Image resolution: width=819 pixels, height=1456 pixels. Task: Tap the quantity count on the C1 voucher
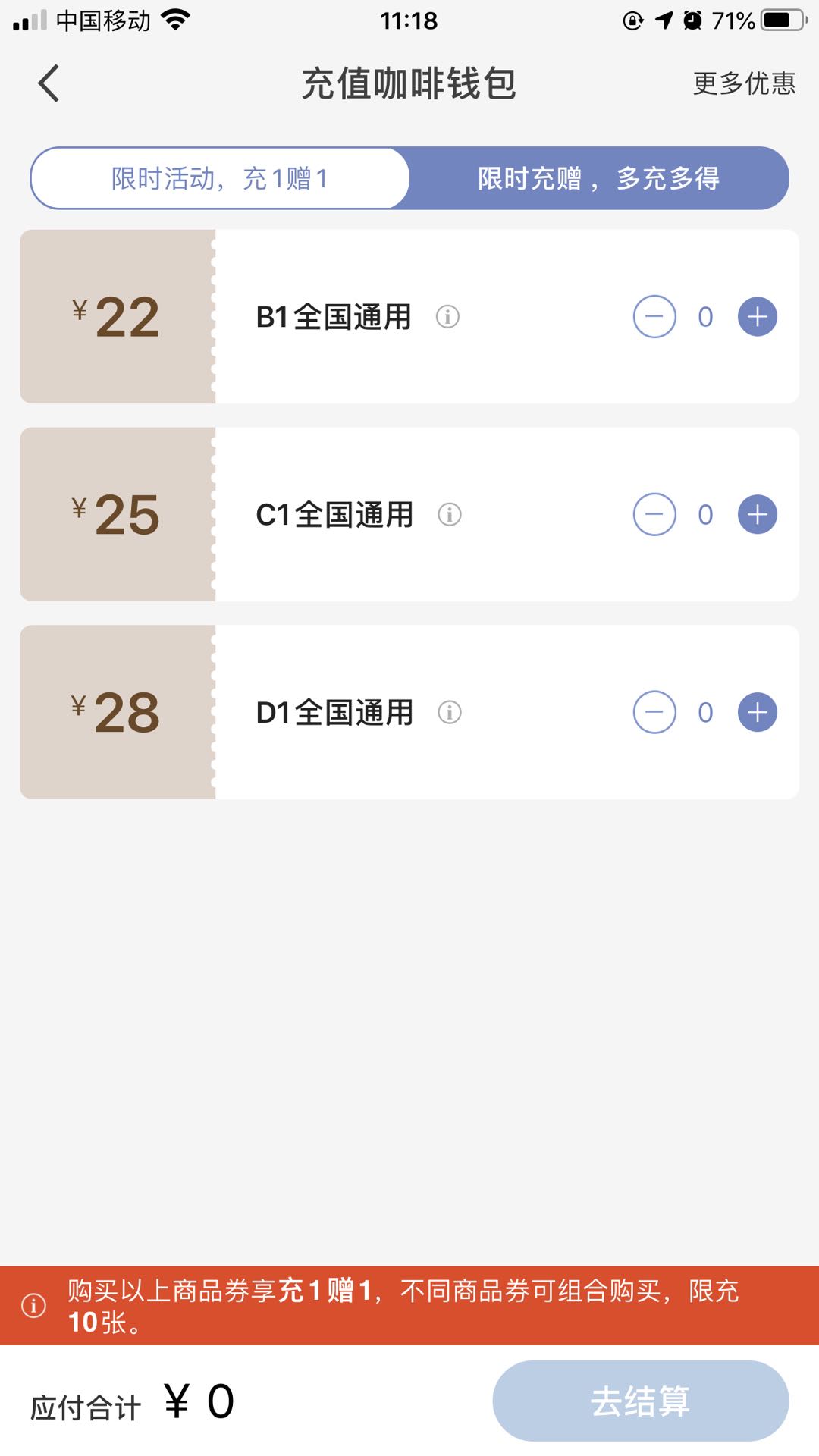tap(704, 514)
